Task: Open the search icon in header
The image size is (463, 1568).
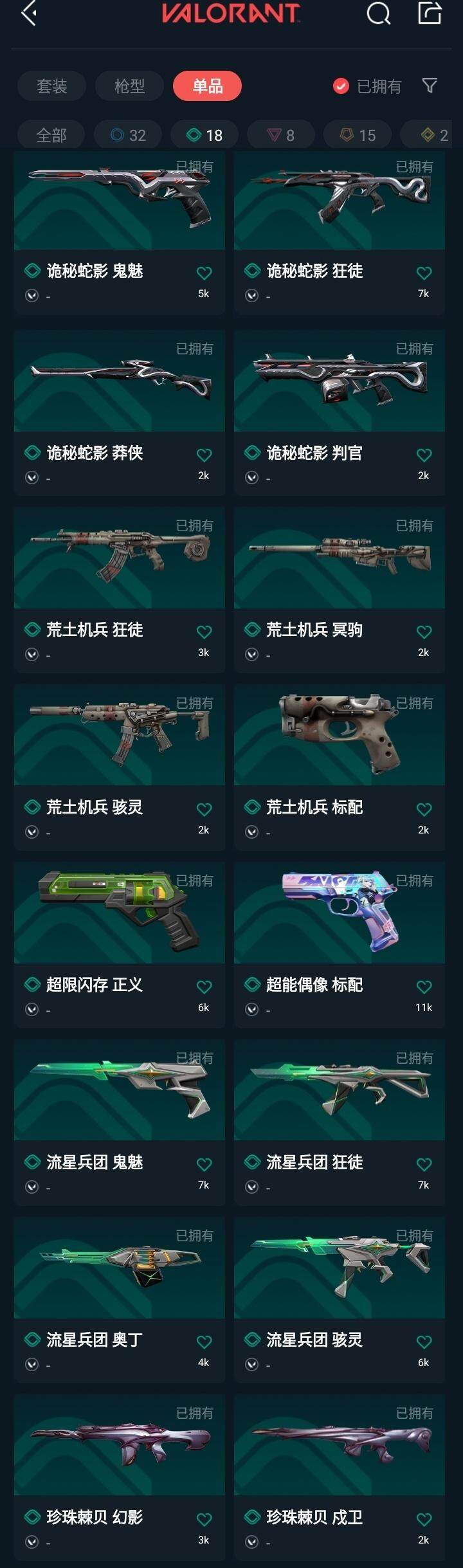Action: point(378,13)
